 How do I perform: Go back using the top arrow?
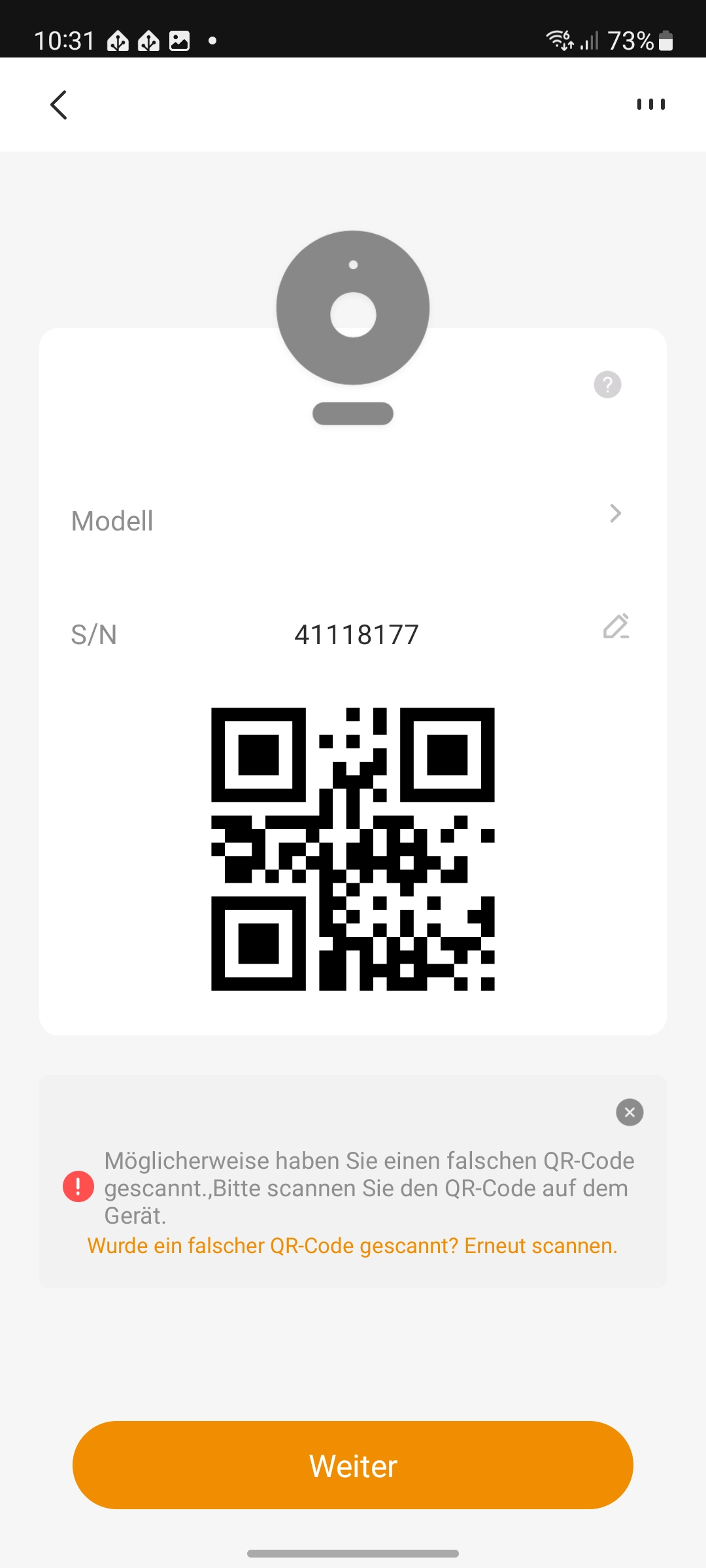[59, 105]
